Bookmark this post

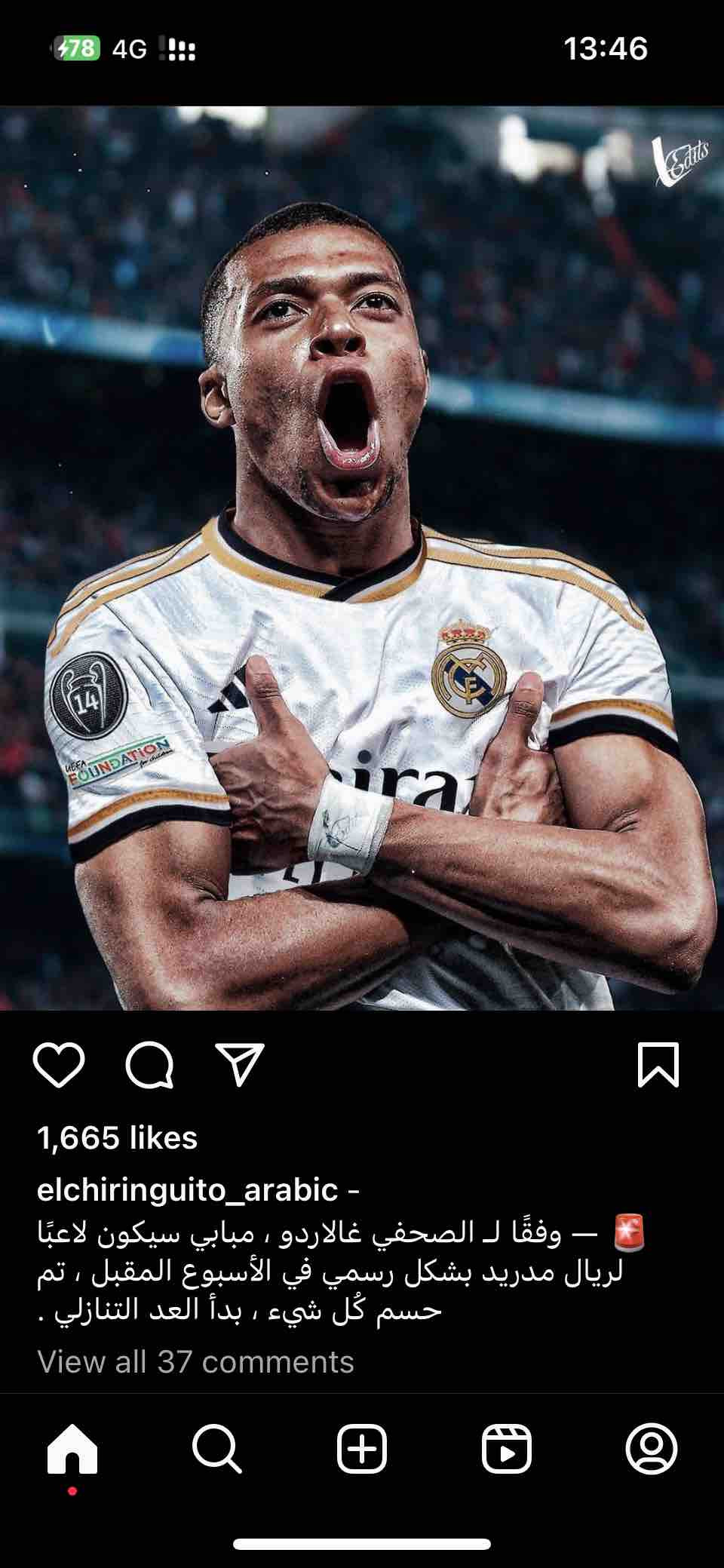point(658,1065)
